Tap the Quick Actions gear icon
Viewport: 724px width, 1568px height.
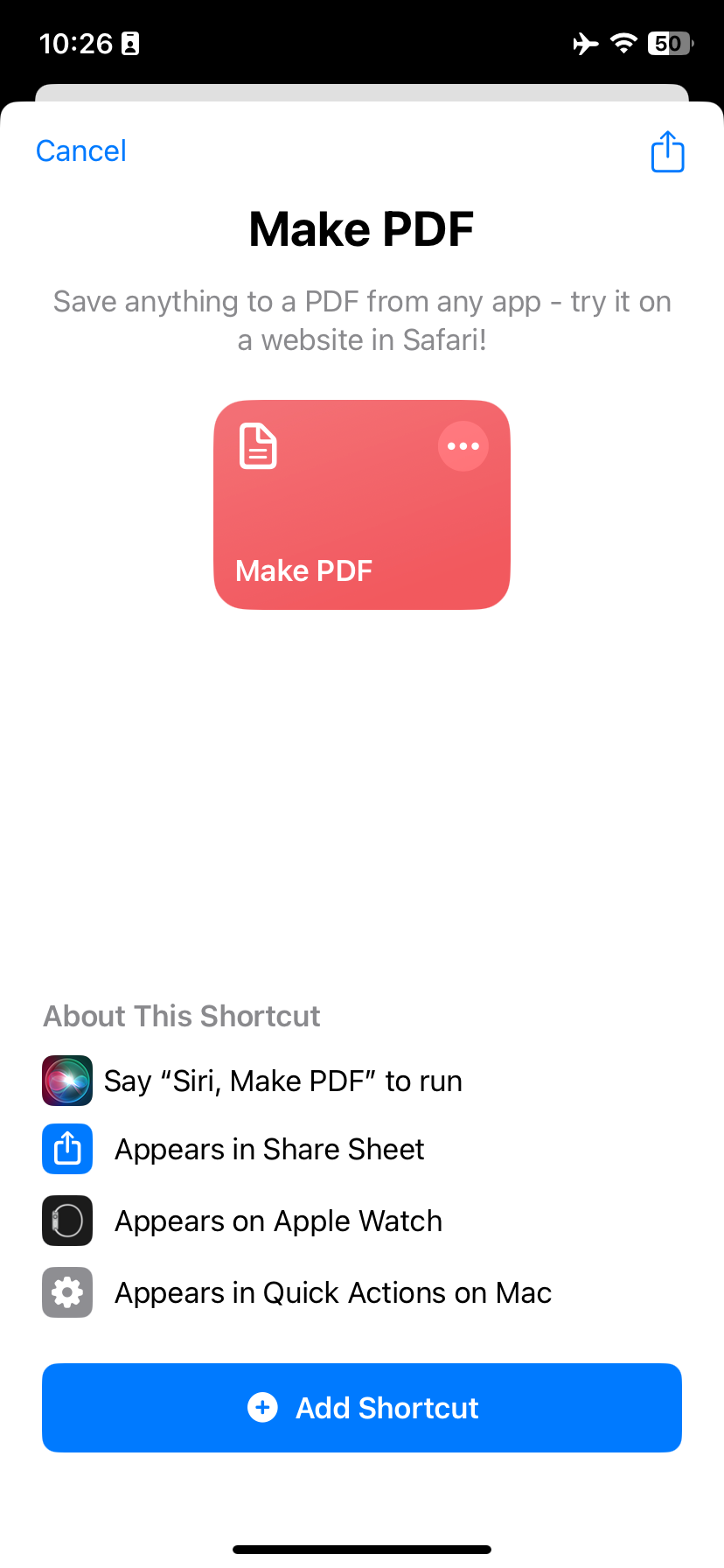66,1291
